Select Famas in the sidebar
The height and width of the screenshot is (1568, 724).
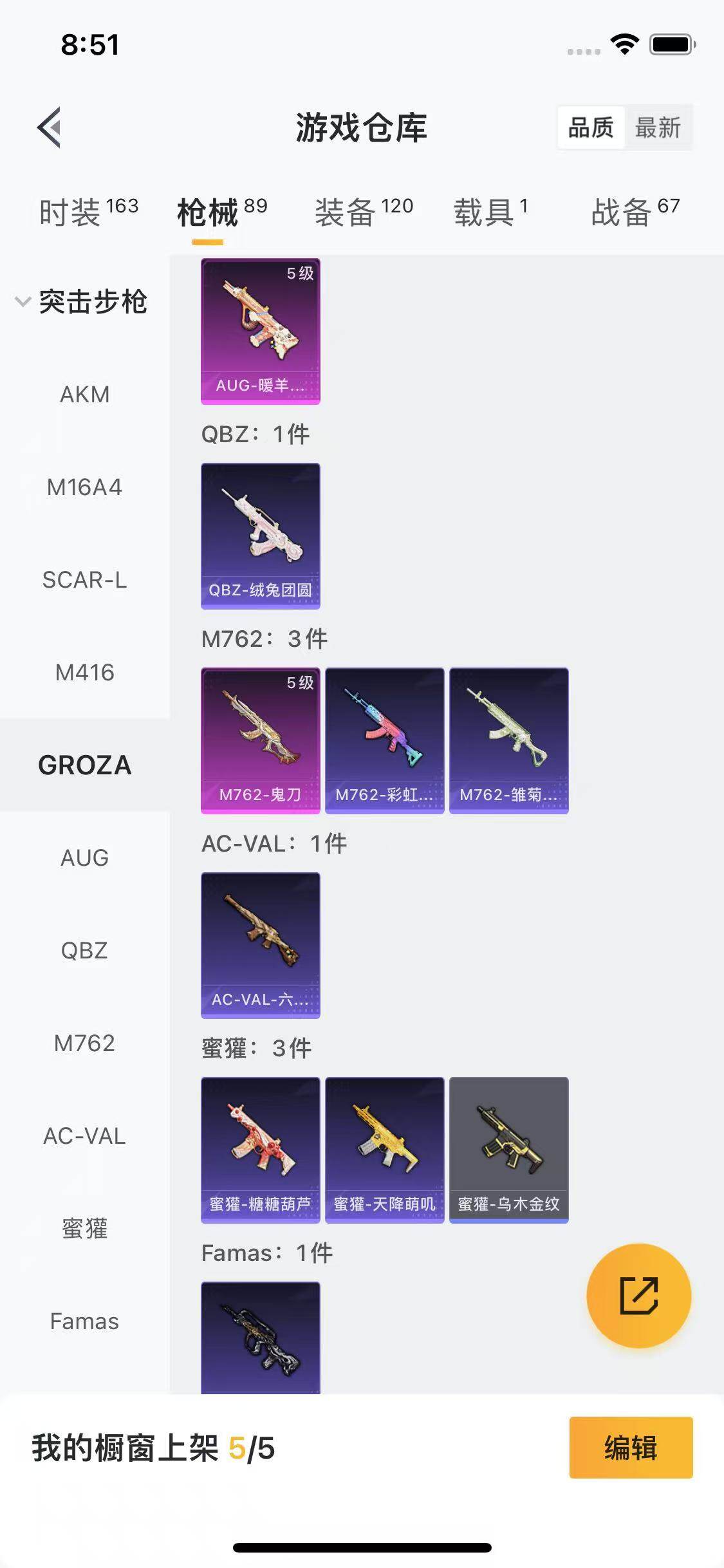click(84, 1321)
